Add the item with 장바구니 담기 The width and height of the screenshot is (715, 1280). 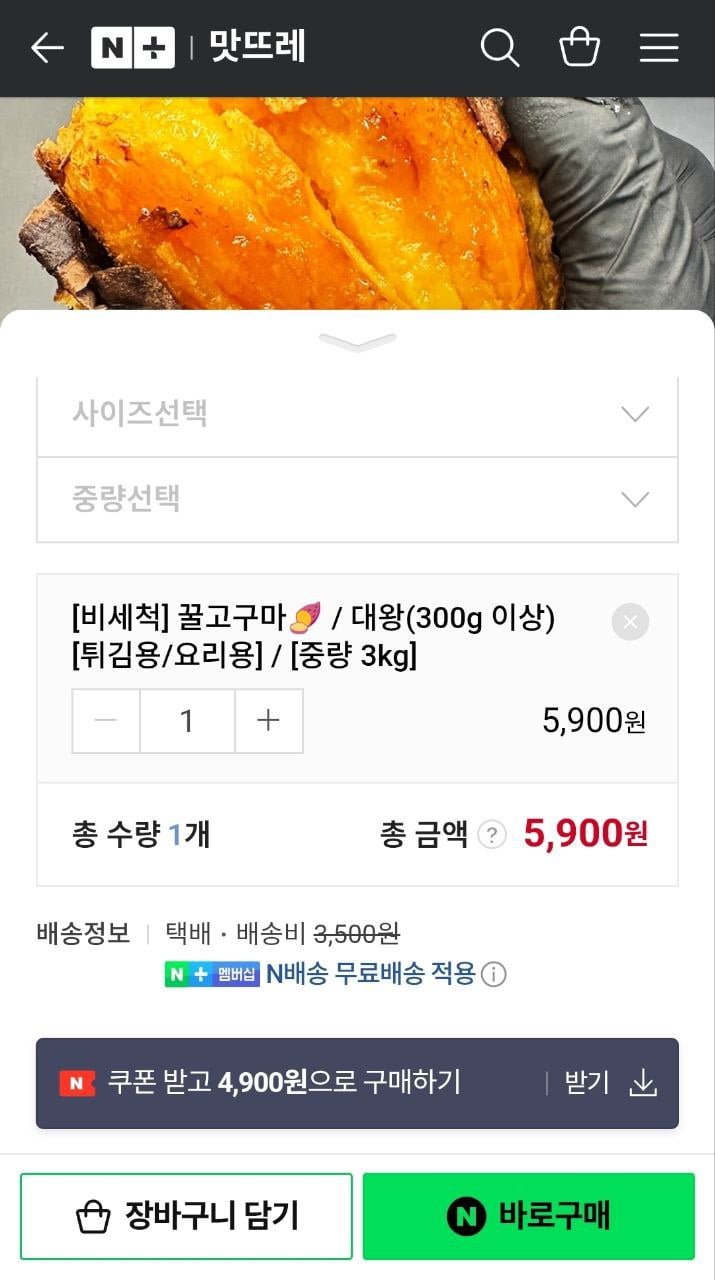tap(187, 1216)
